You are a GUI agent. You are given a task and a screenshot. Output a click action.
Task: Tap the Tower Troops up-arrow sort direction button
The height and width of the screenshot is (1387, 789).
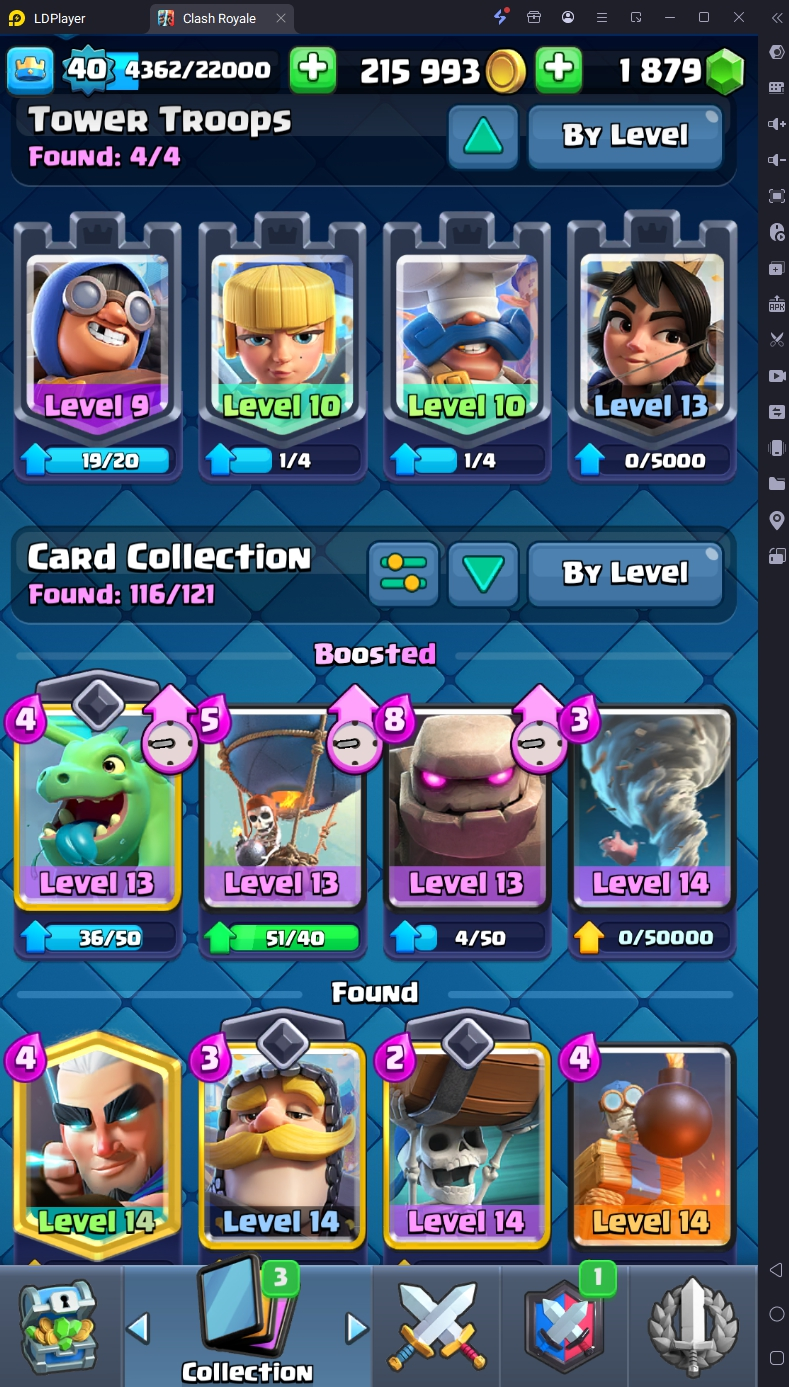(483, 135)
